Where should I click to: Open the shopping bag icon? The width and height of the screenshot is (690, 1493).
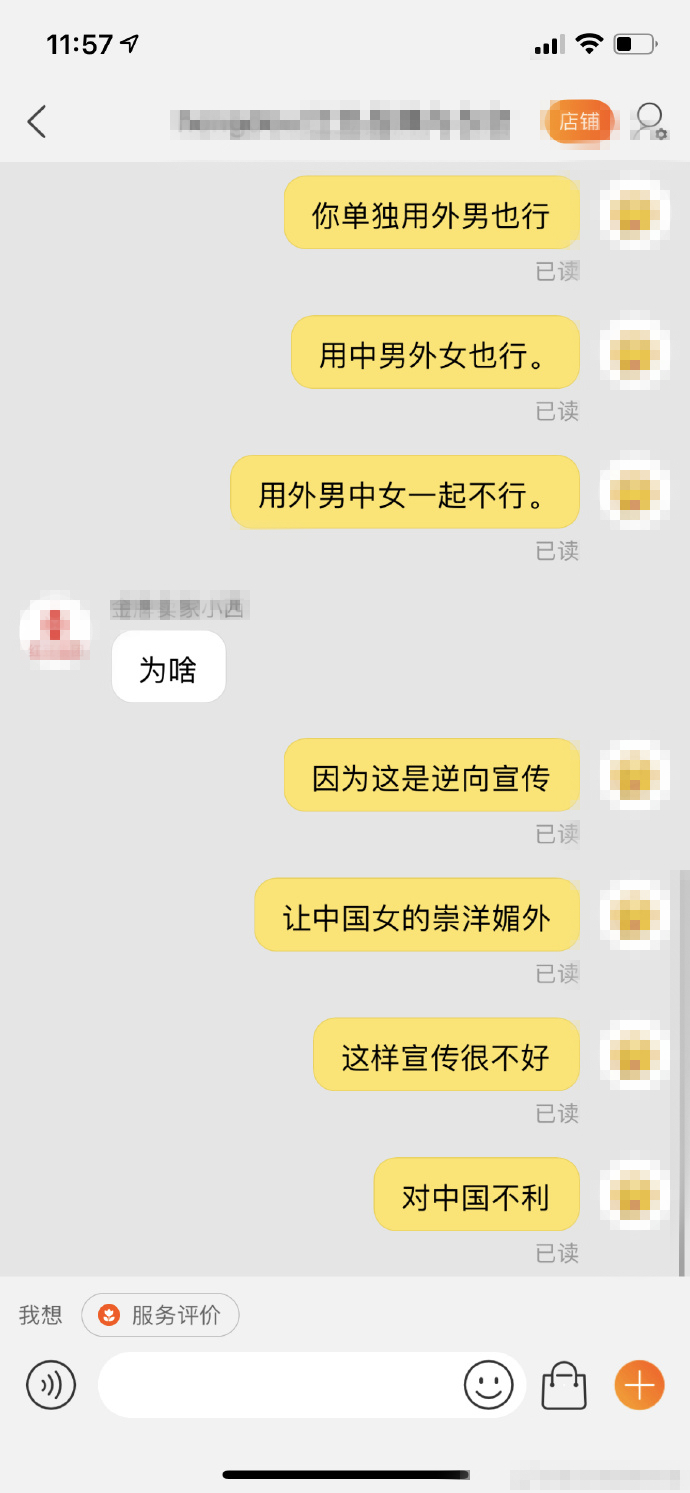(x=564, y=1386)
